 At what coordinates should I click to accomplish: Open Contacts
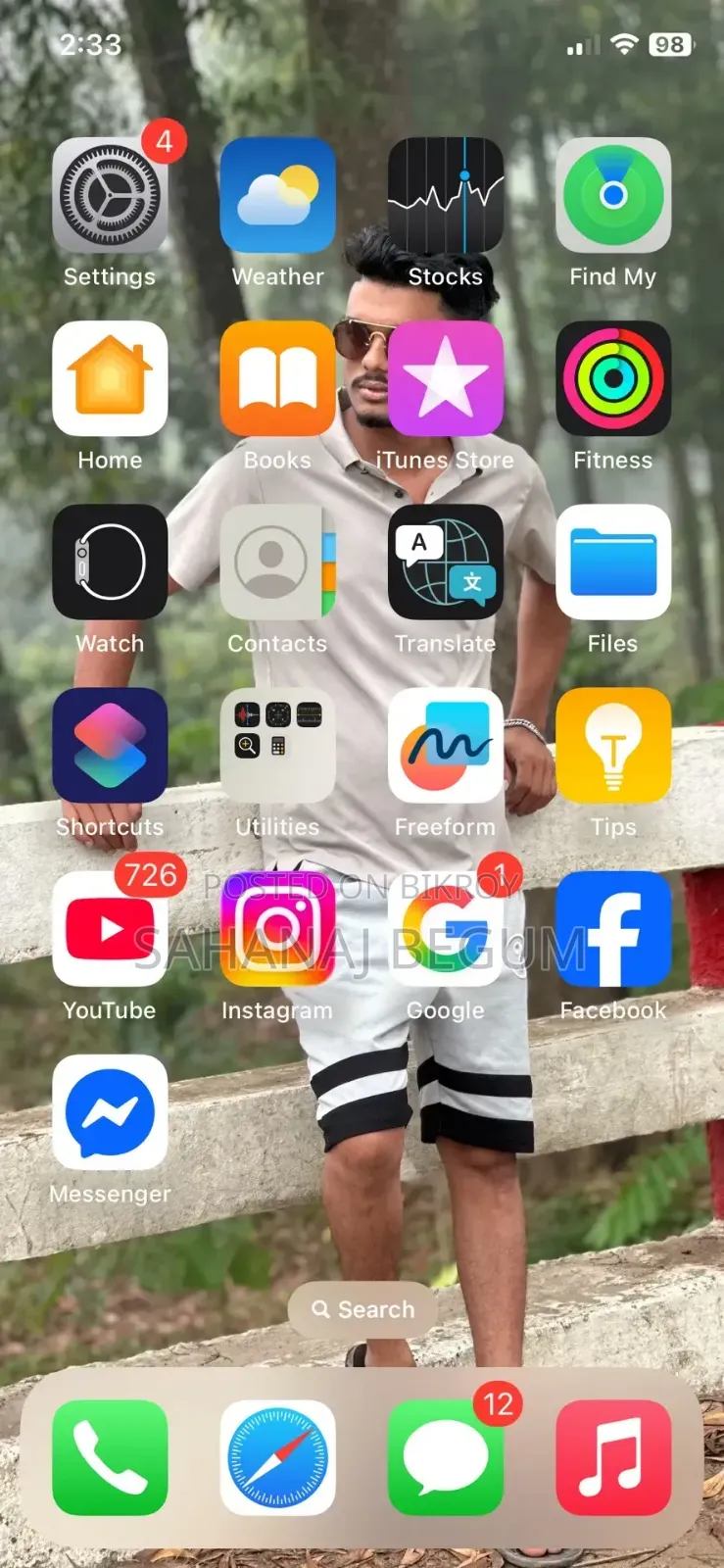(x=277, y=562)
